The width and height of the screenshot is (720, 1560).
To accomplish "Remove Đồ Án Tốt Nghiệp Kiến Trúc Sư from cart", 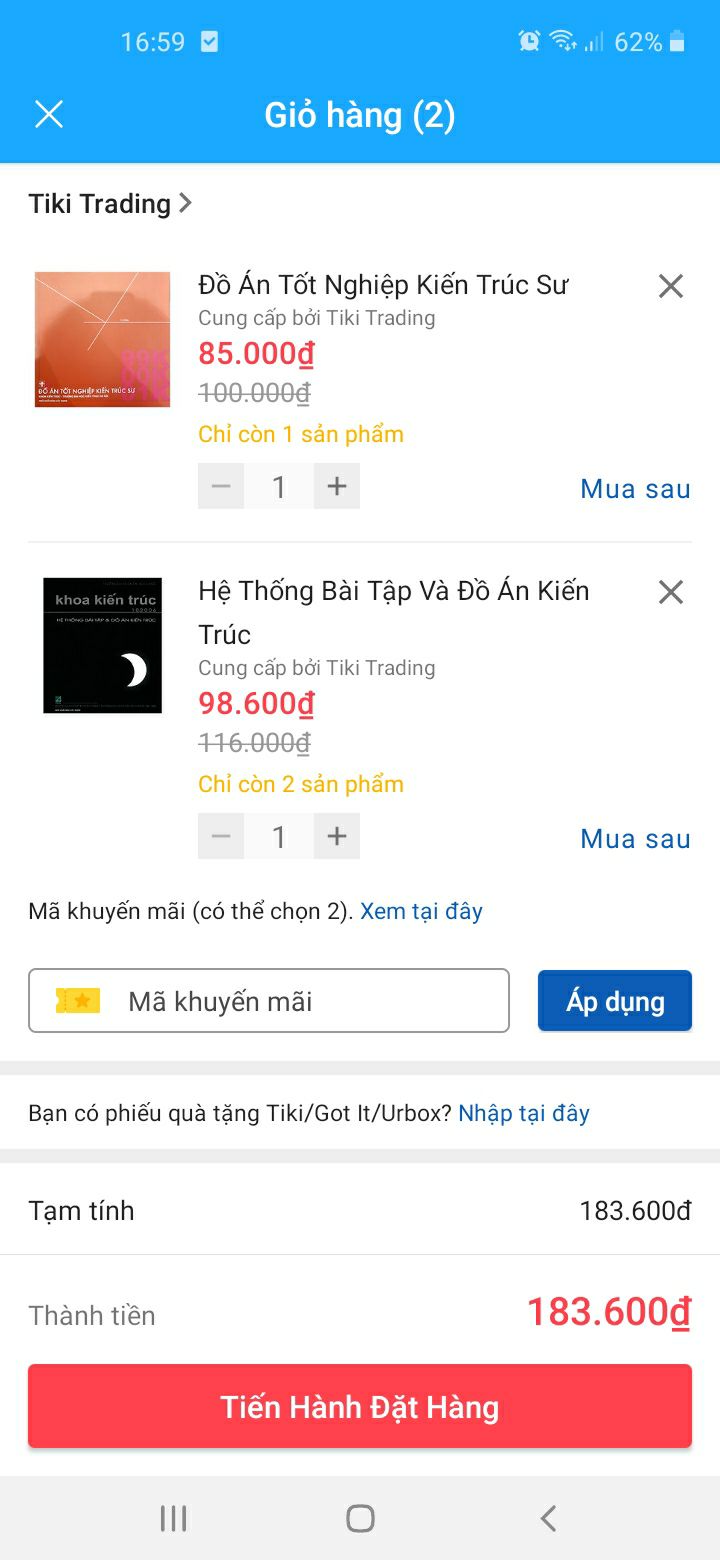I will [x=670, y=287].
